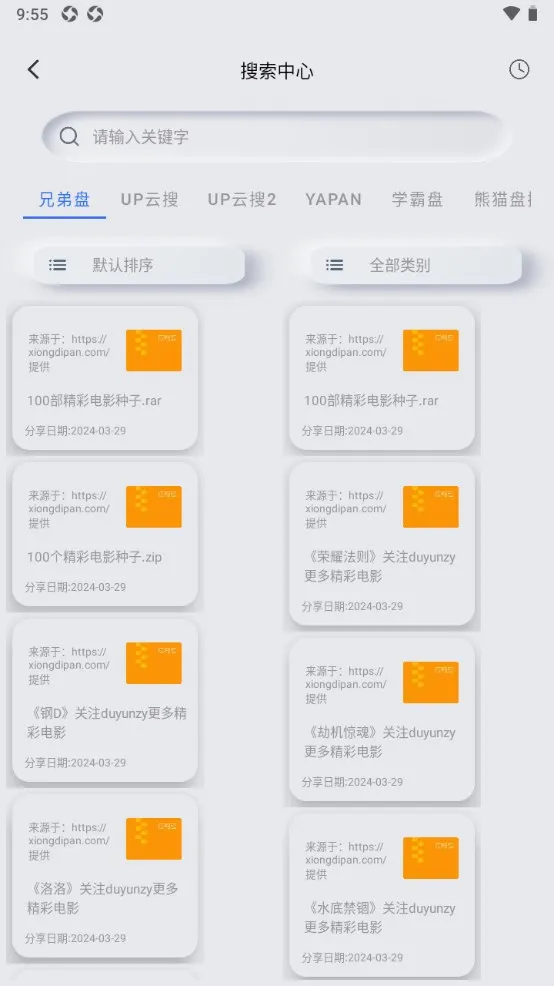This screenshot has width=554, height=986.
Task: Open the 《荣耀法则》 result card
Action: [382, 544]
